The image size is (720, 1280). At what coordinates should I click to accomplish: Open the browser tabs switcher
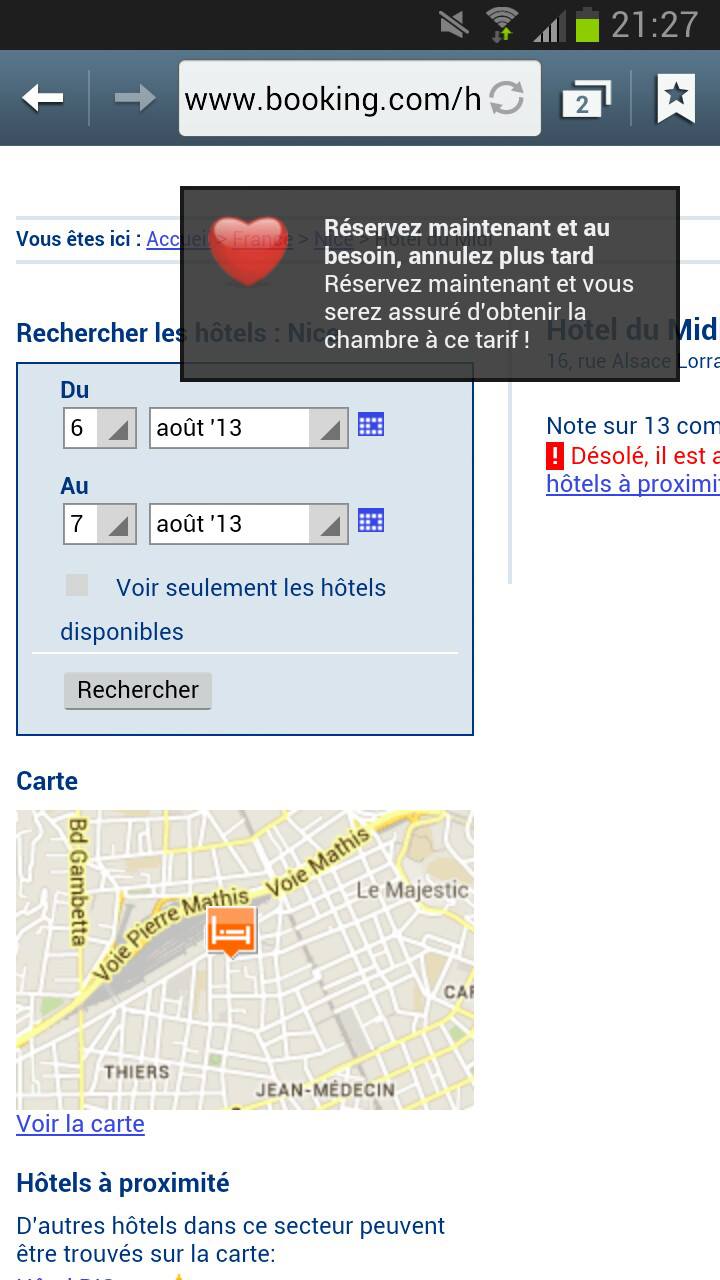(585, 99)
